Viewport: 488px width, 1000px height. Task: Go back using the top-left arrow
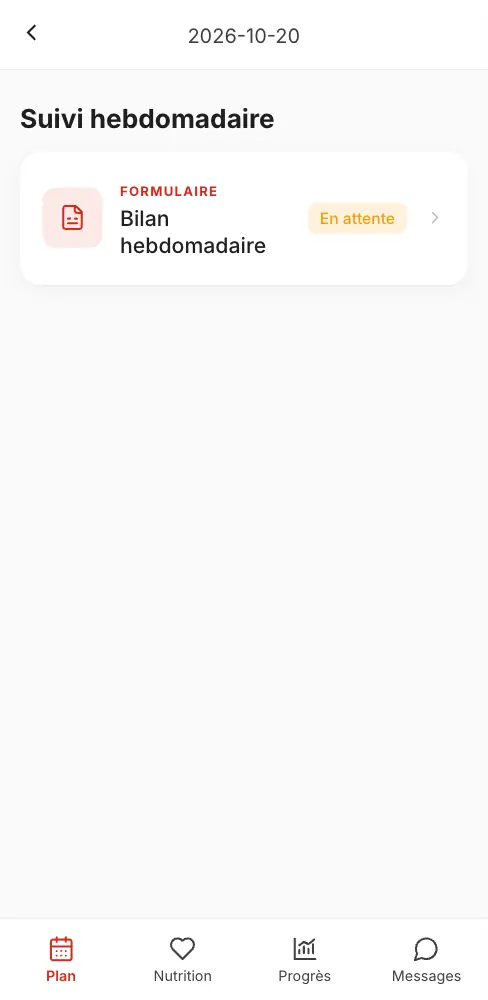tap(31, 33)
